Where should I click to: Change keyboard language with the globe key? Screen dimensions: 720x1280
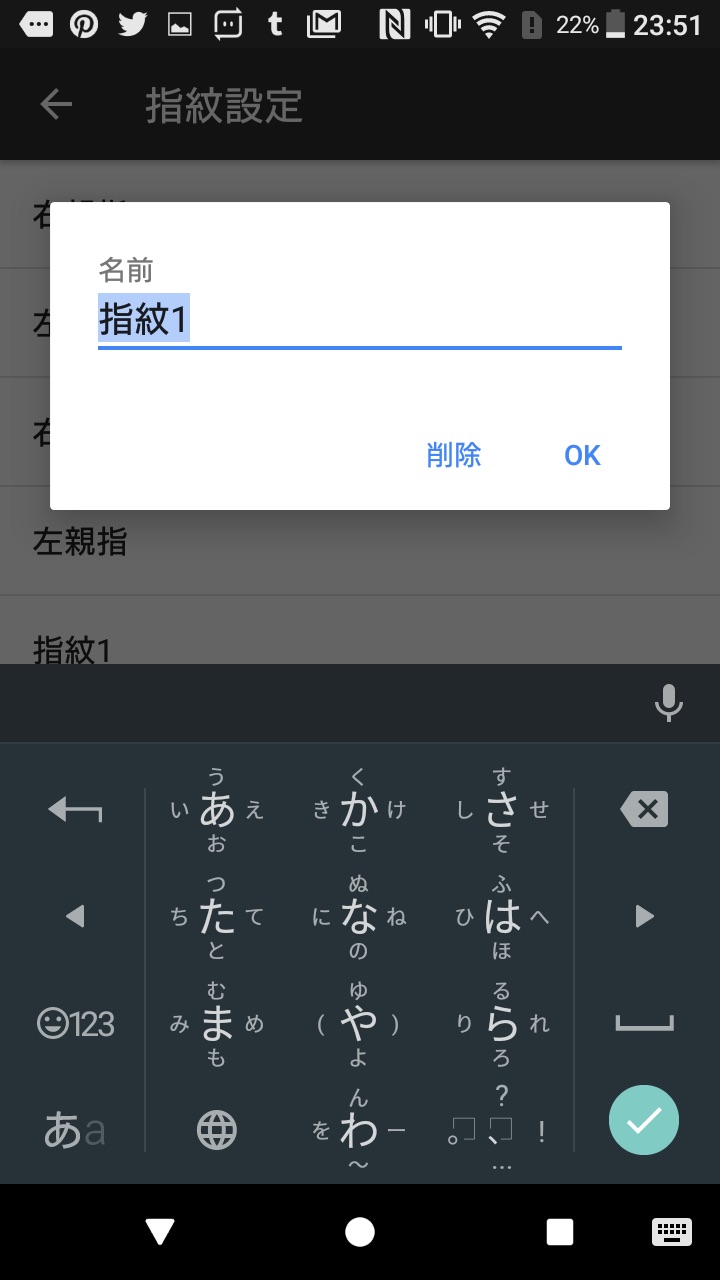tap(216, 1130)
